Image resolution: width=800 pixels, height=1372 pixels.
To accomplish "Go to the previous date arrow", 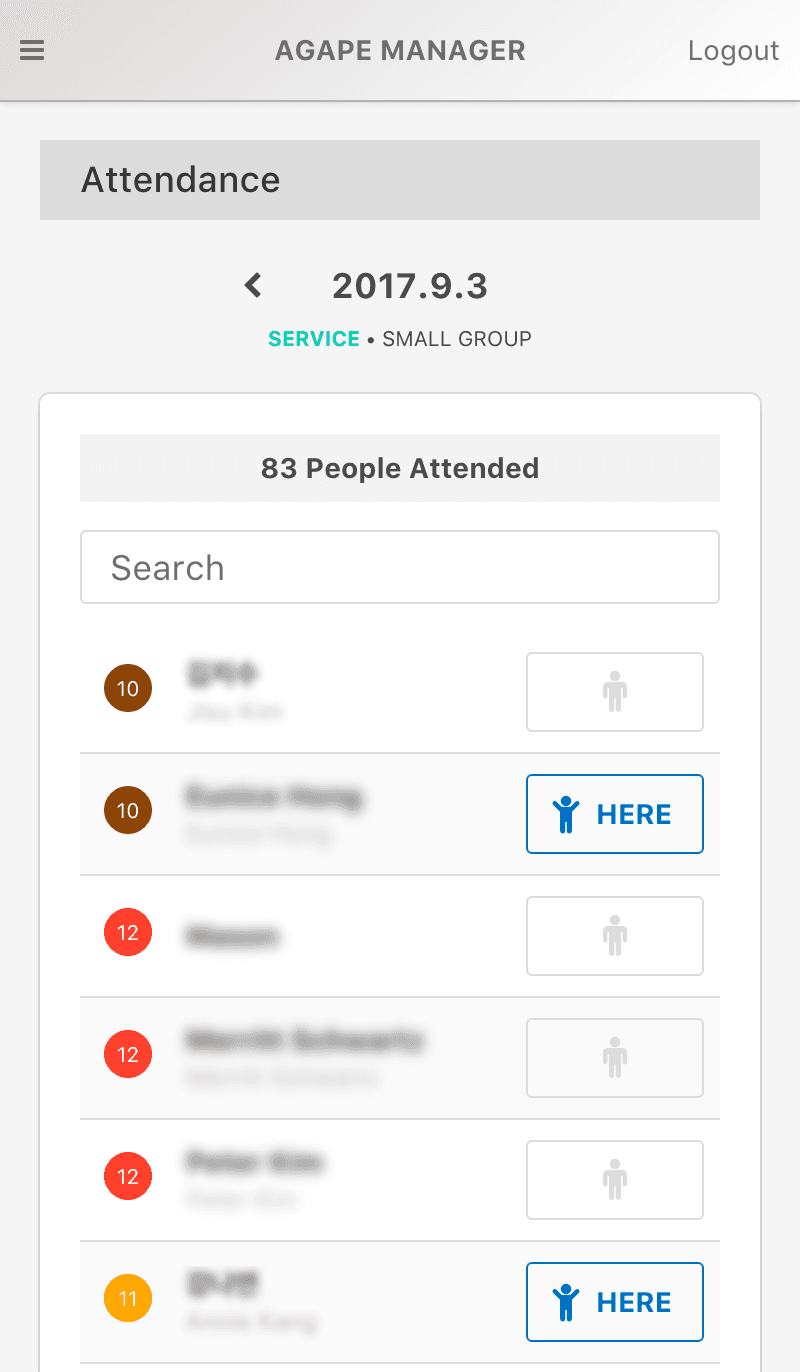I will (x=253, y=286).
